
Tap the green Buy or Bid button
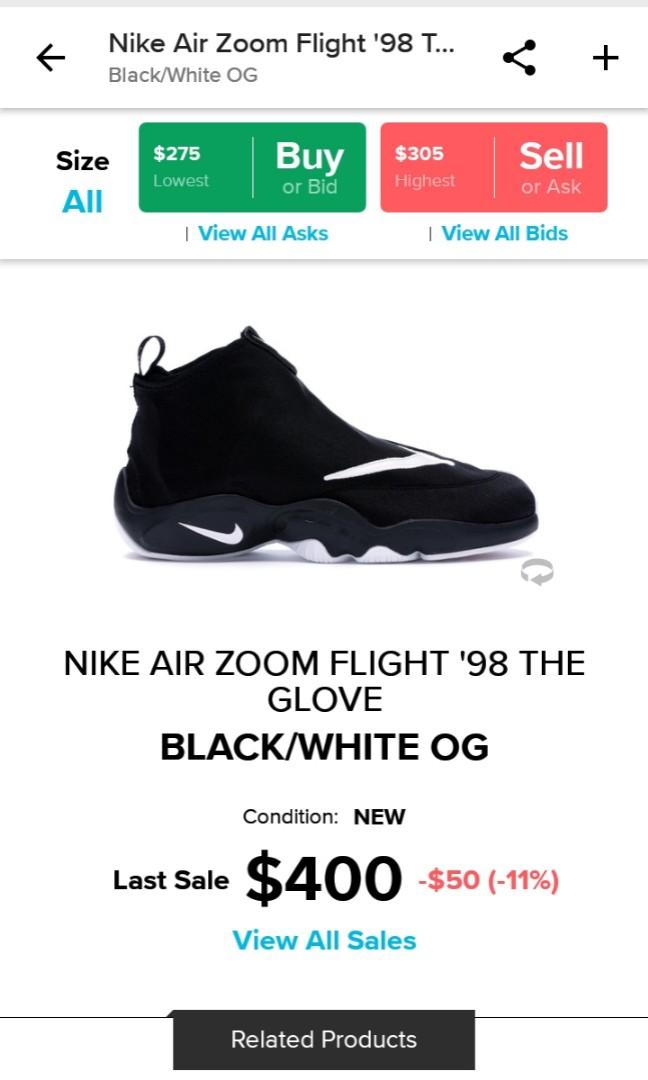[x=252, y=167]
